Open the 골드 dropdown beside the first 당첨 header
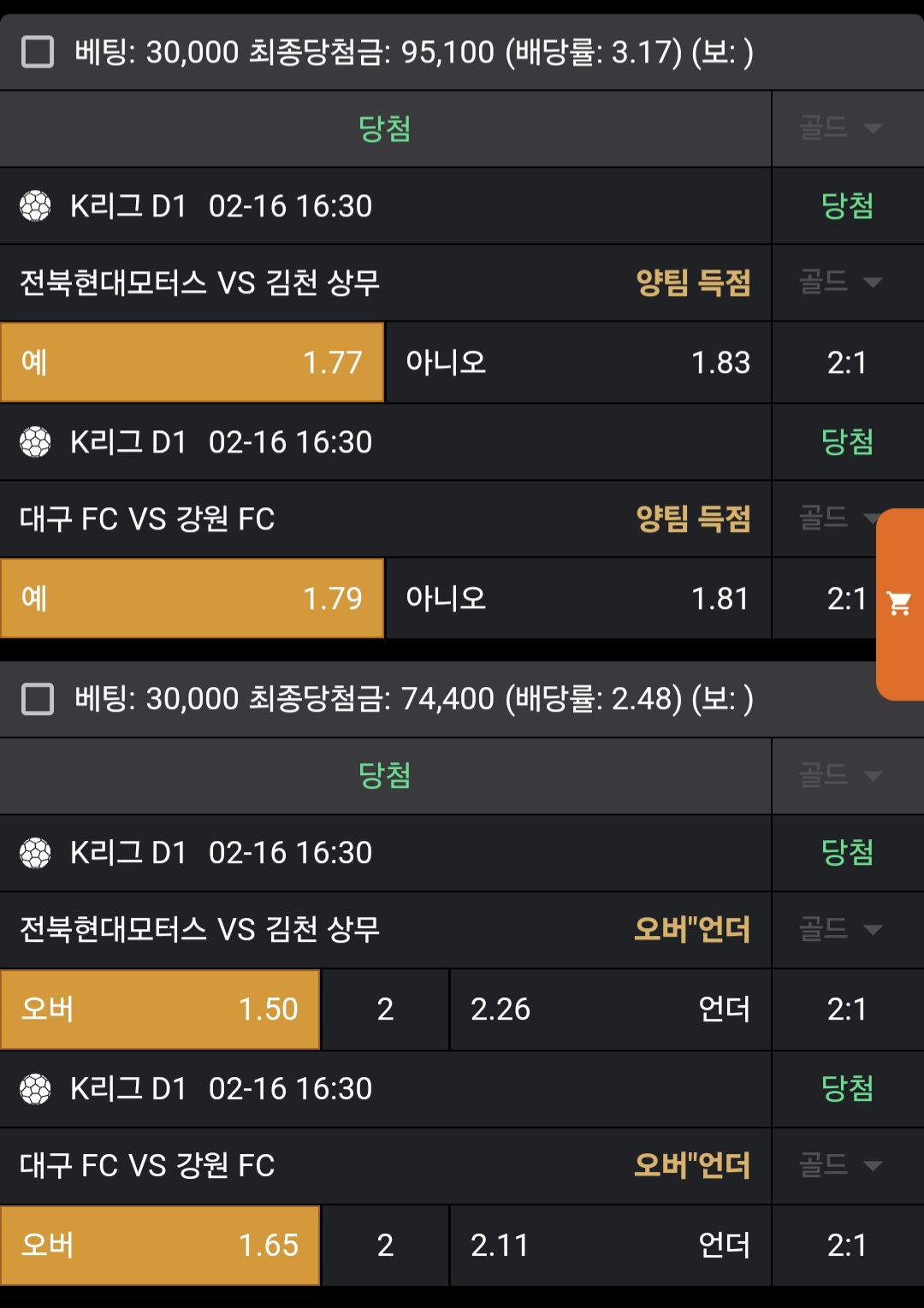This screenshot has height=1308, width=924. 840,128
